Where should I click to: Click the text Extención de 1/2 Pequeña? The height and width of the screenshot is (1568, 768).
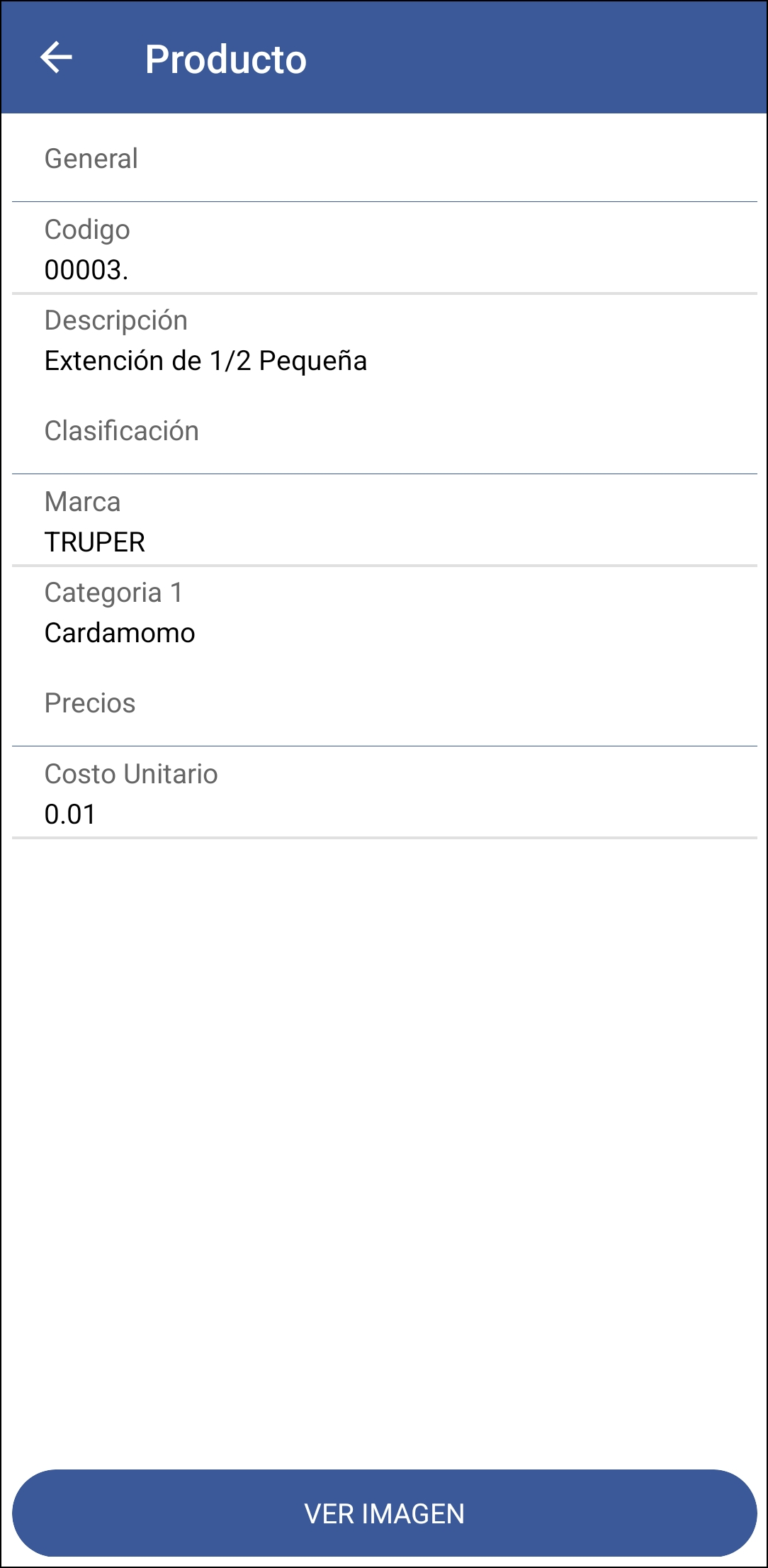click(x=206, y=361)
